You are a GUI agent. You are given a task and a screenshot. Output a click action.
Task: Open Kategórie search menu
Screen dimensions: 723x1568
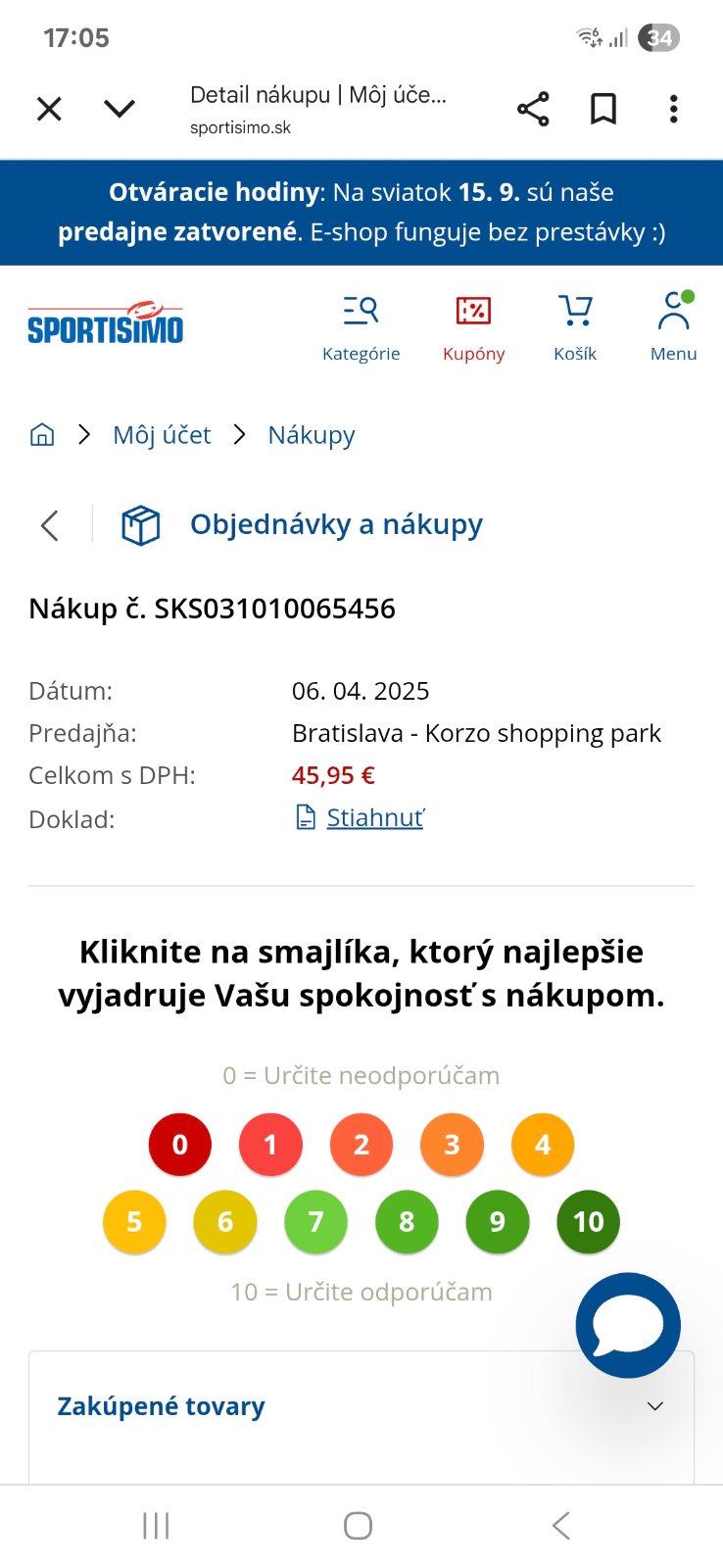point(361,327)
